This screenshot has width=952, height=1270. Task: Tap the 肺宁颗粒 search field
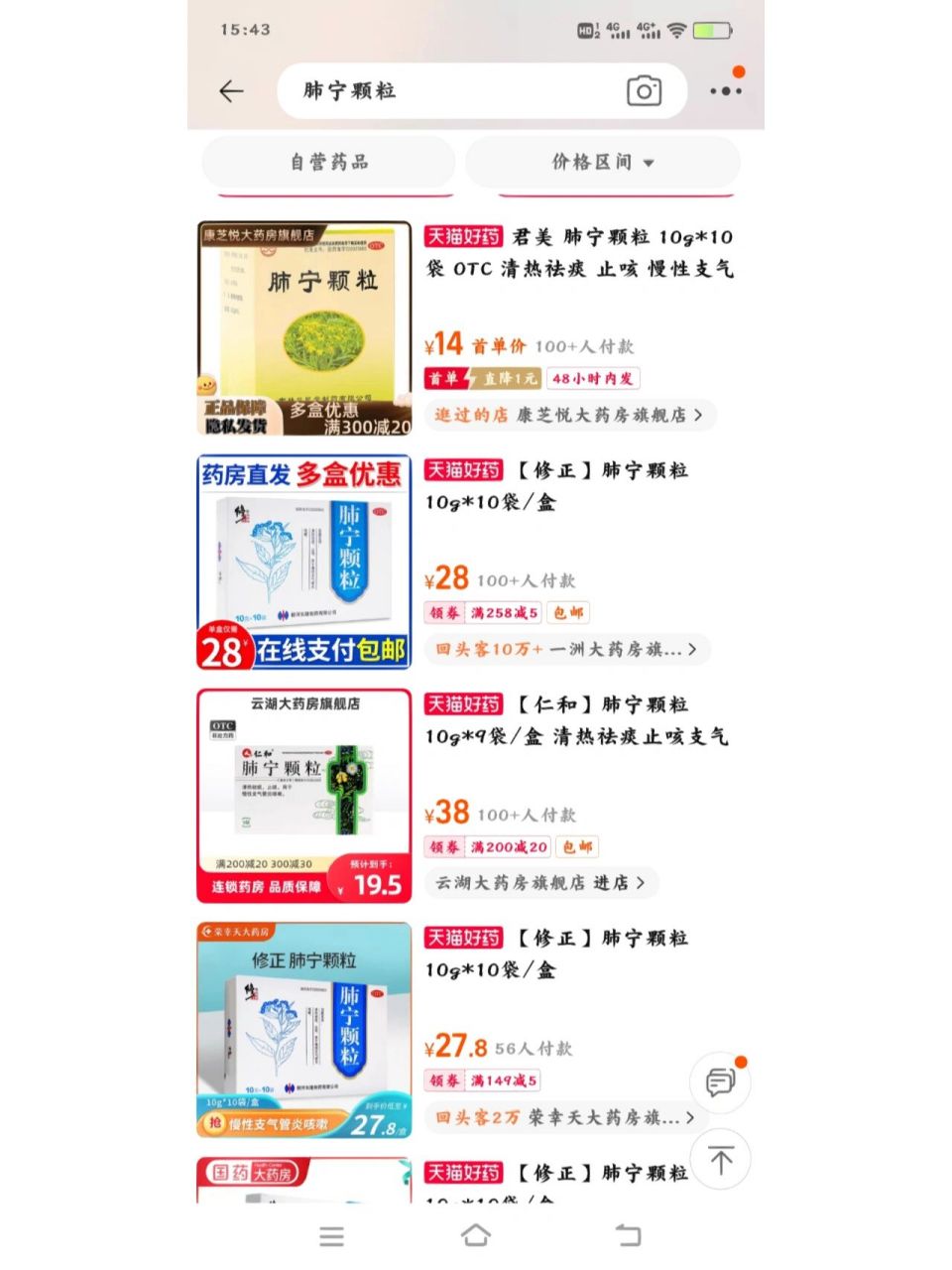click(x=446, y=91)
